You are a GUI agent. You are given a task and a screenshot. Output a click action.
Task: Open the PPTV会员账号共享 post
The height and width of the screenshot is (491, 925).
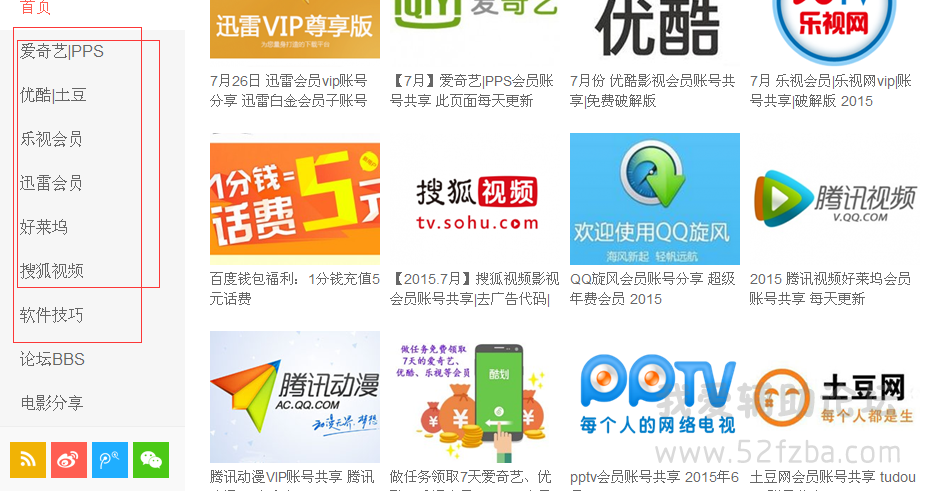click(x=655, y=397)
